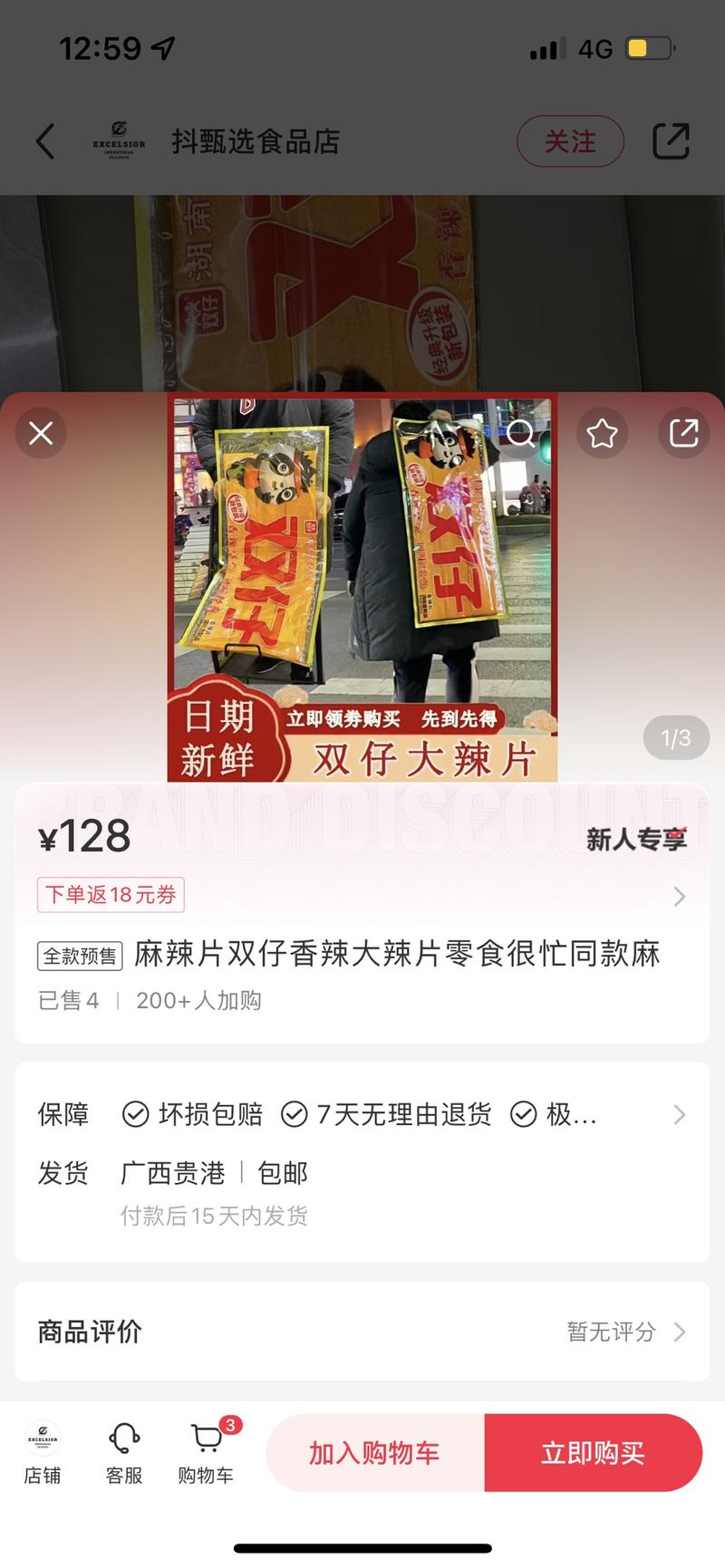Expand the 保障 guarantees row

tap(362, 1115)
